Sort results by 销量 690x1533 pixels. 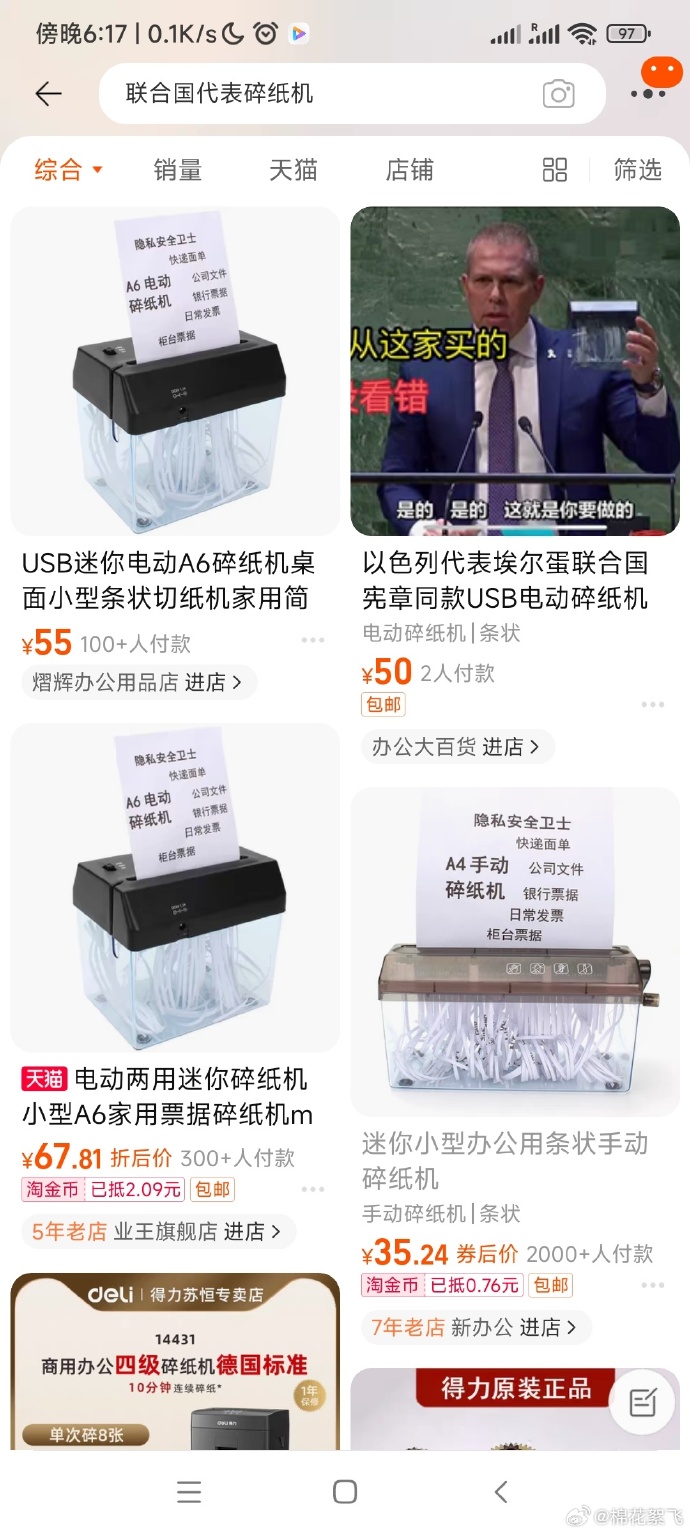[x=178, y=170]
